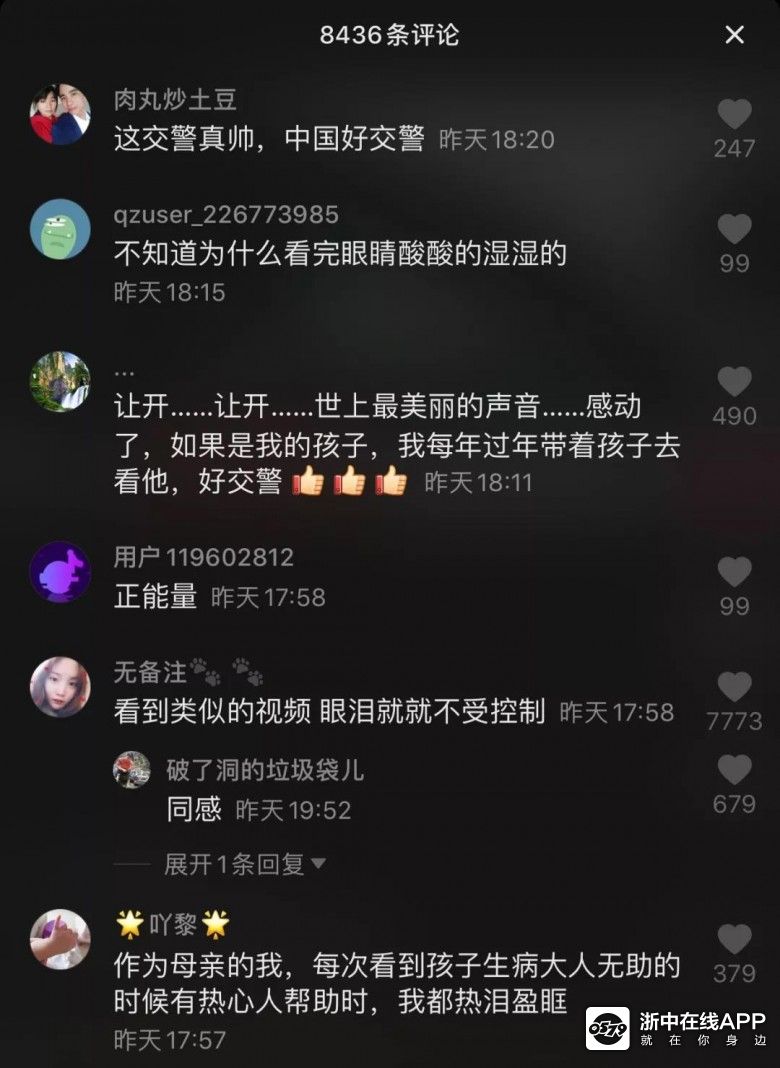
Task: Reply to the comment 不知道为什么看完眼睛酸酸的湿湿的
Action: coord(340,254)
